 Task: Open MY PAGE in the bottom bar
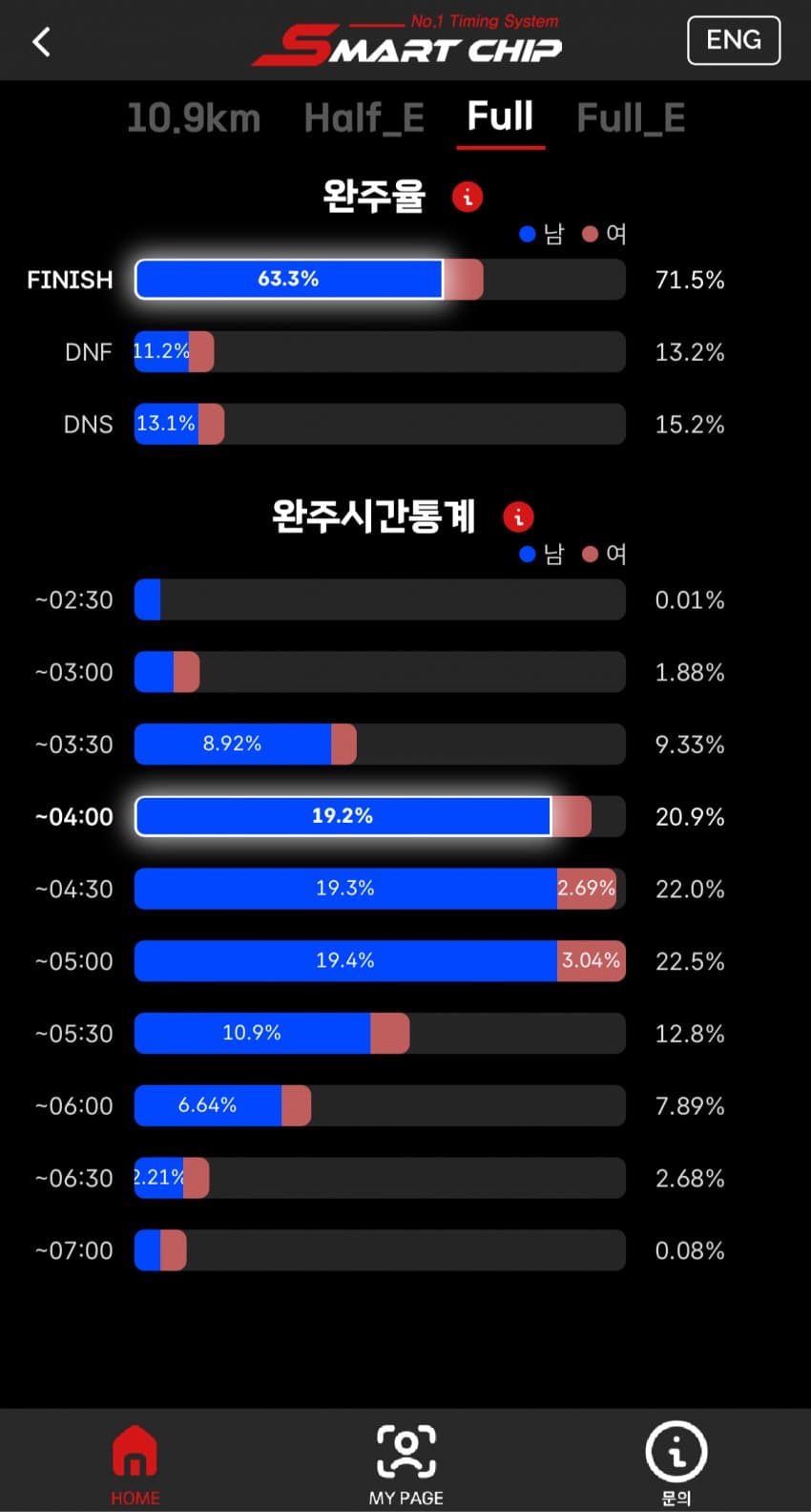pyautogui.click(x=406, y=1462)
